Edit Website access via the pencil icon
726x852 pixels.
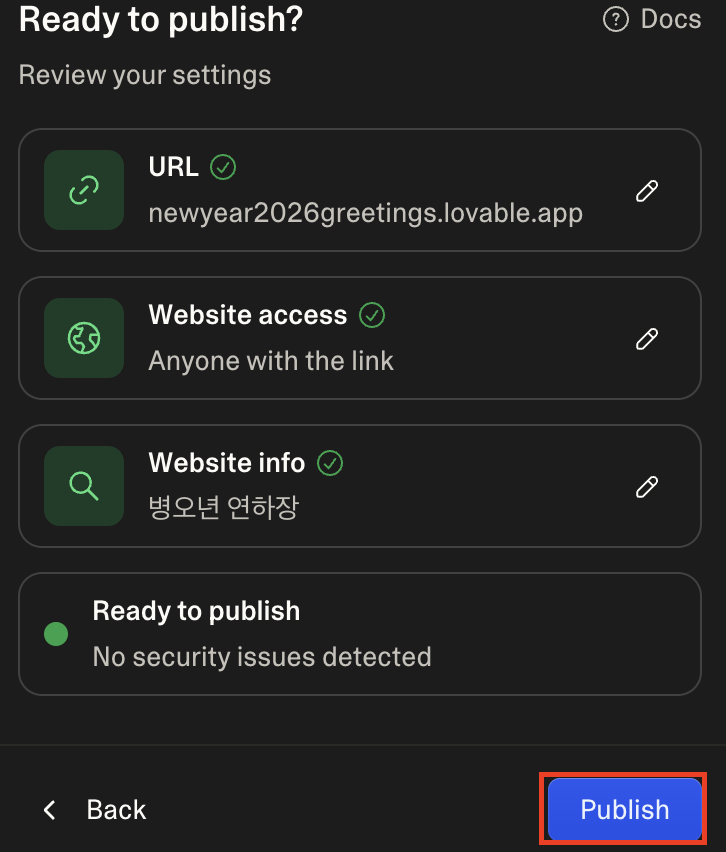[x=647, y=339]
